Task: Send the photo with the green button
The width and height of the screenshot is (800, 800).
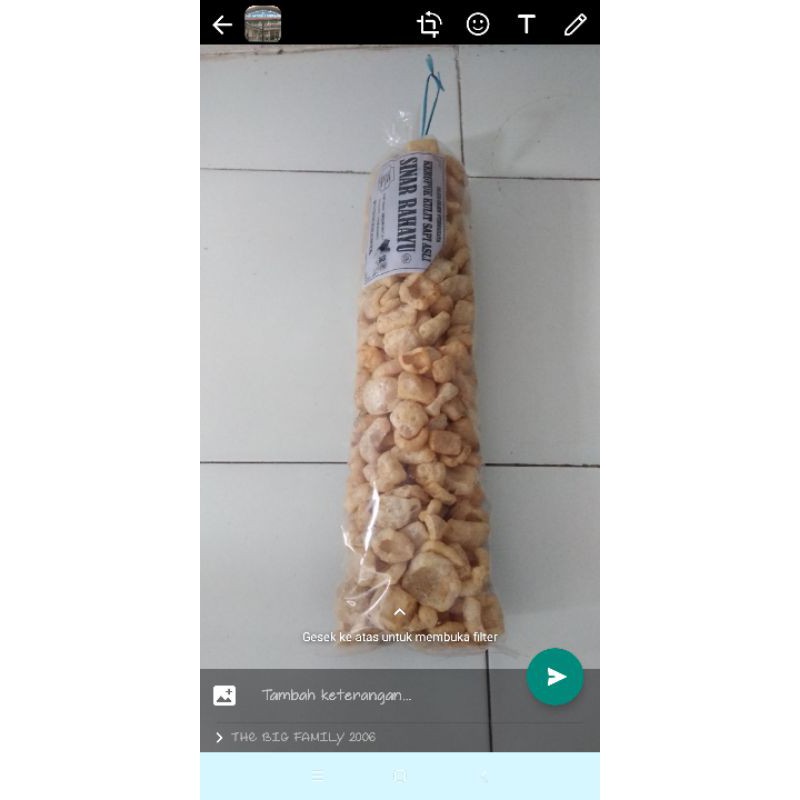Action: (x=555, y=677)
